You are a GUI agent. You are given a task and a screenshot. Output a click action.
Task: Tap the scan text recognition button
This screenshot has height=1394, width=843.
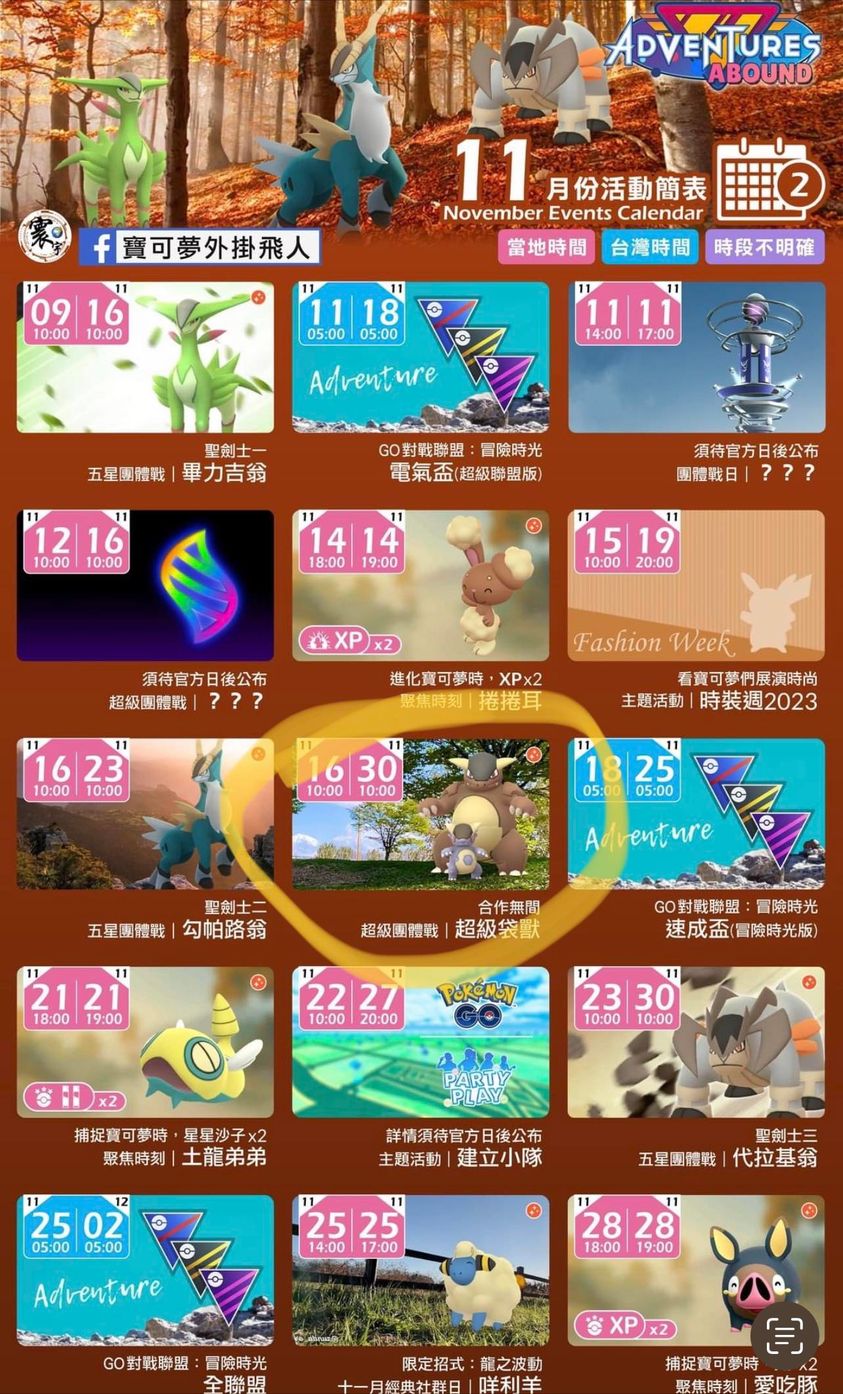click(x=785, y=1335)
